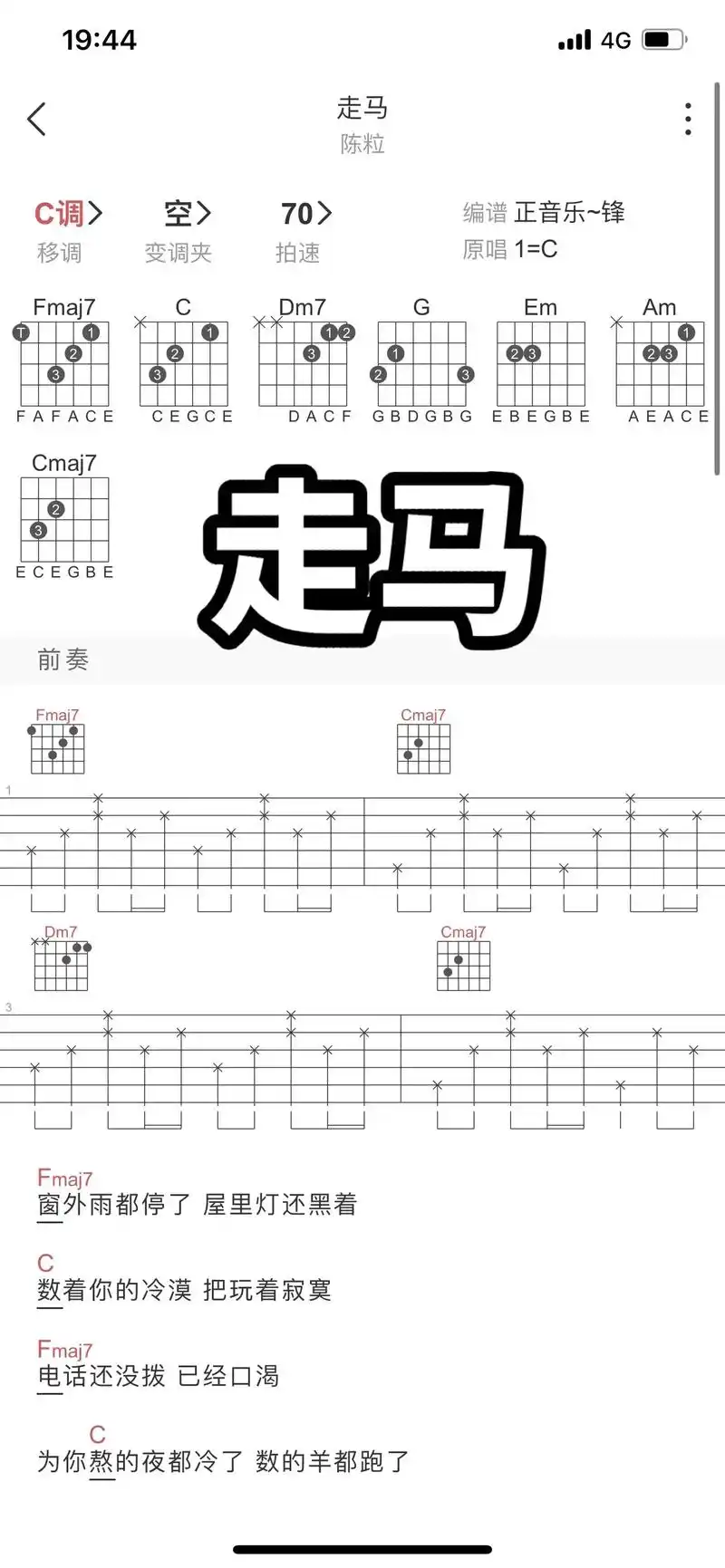Select the Dm7 chord diagram
The image size is (725, 1568).
304,362
